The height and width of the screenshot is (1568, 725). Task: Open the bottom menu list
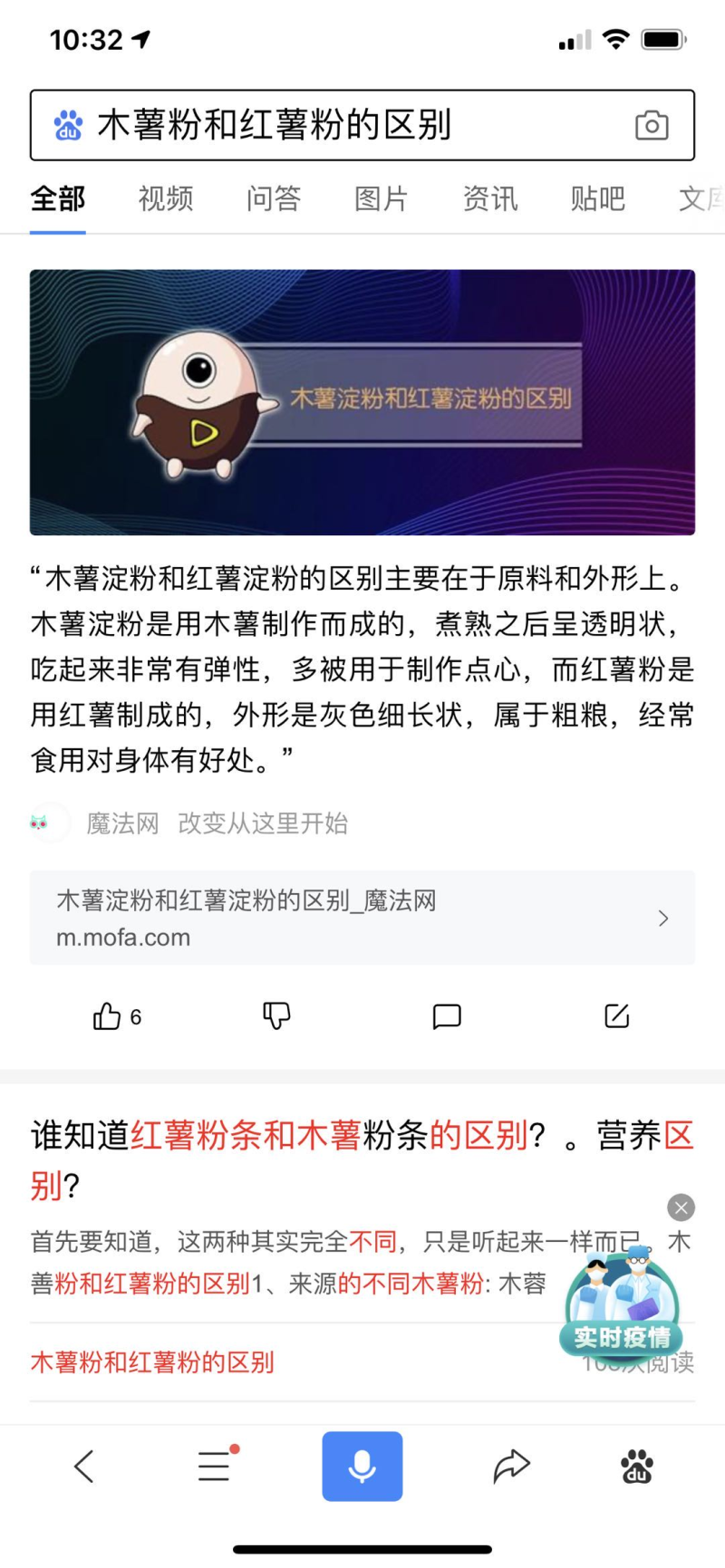point(215,1466)
